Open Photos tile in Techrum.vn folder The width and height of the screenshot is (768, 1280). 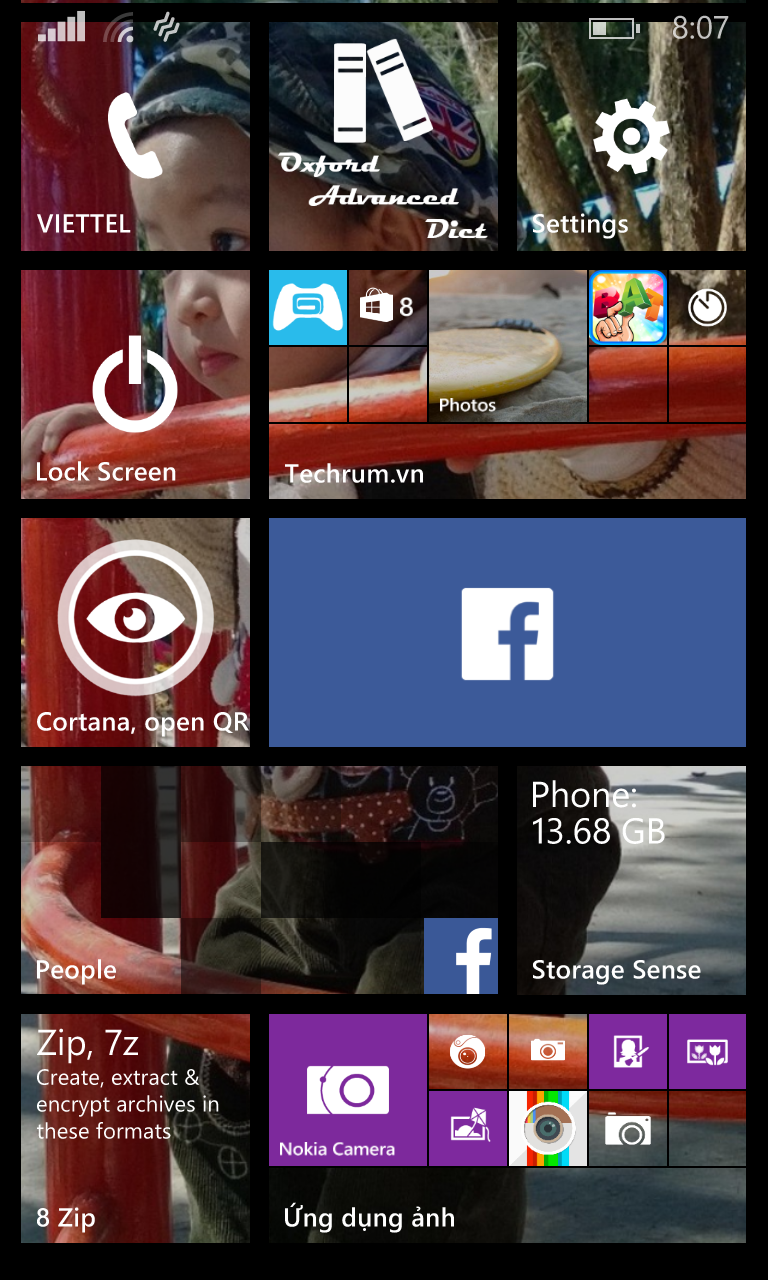pos(507,346)
